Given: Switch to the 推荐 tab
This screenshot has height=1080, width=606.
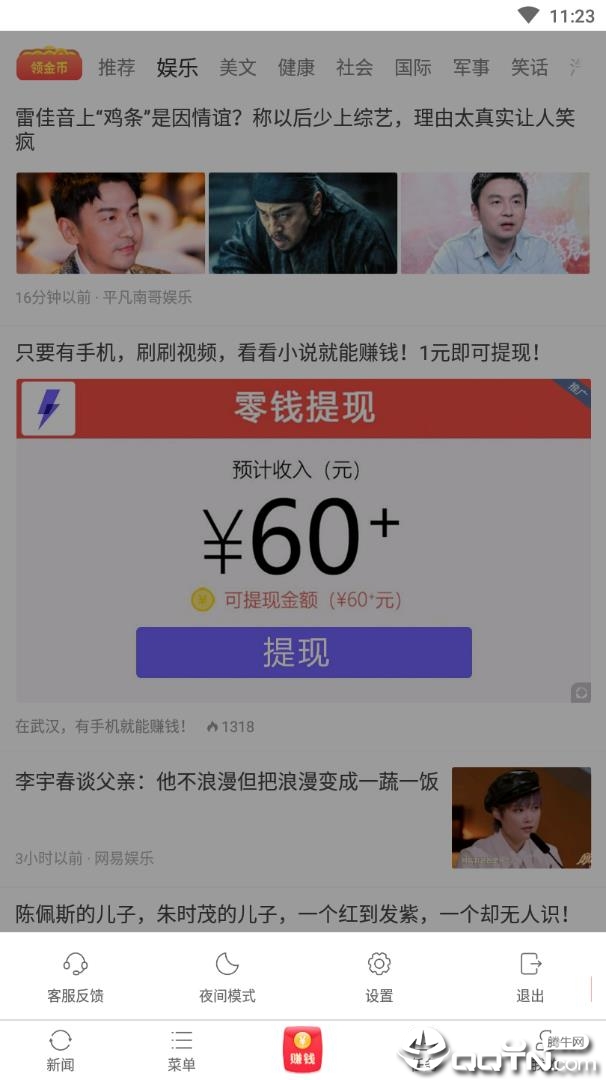Looking at the screenshot, I should pos(116,68).
